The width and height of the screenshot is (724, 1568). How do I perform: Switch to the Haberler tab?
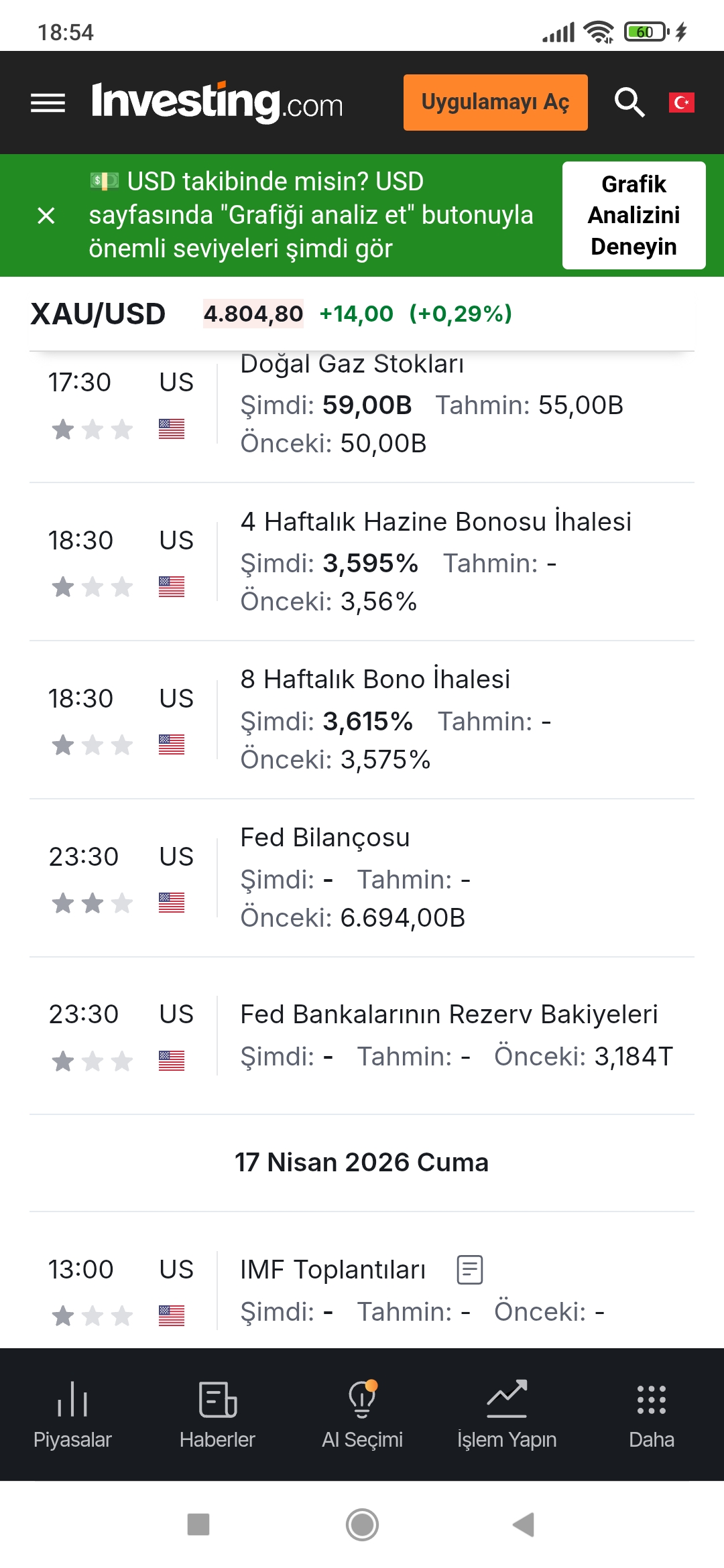click(217, 1414)
